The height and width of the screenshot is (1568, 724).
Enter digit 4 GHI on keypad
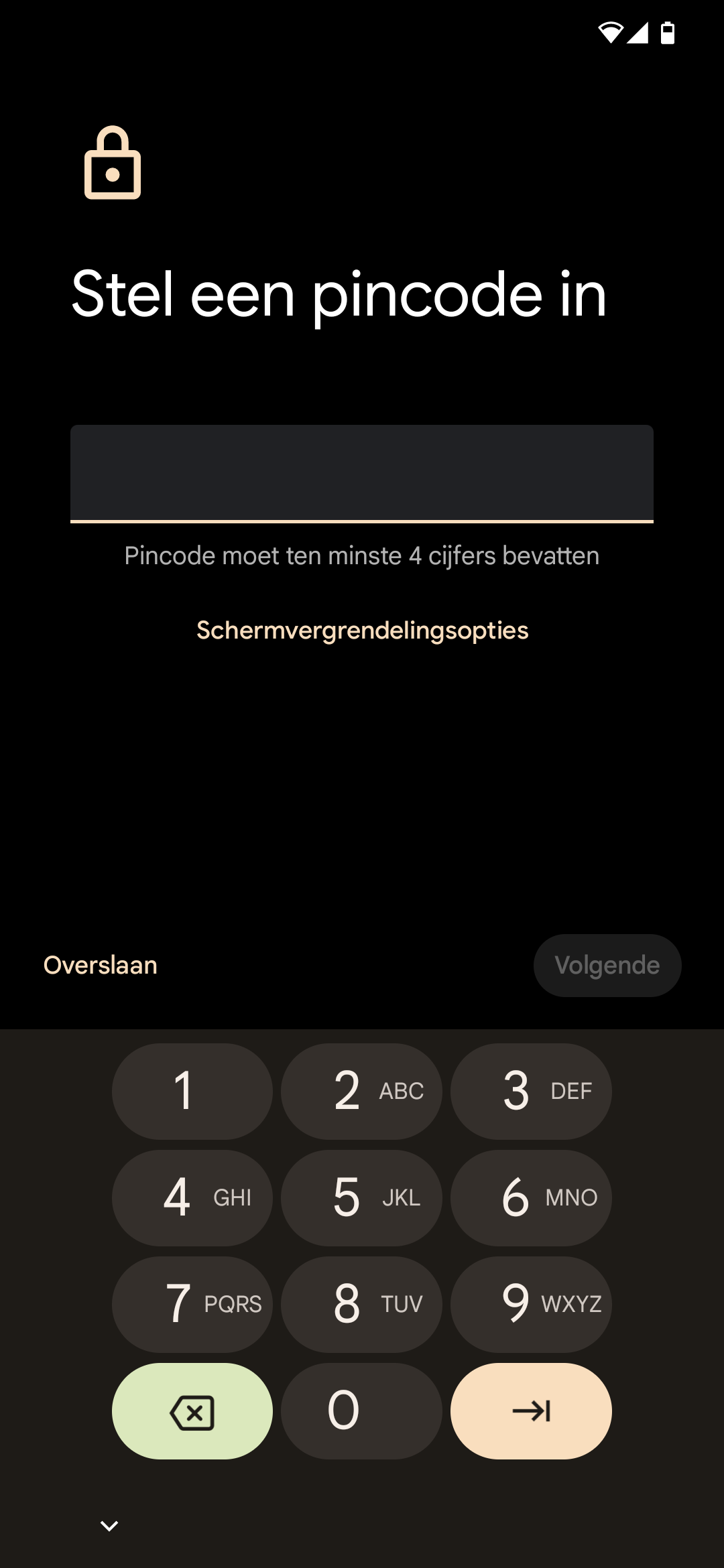click(x=192, y=1197)
